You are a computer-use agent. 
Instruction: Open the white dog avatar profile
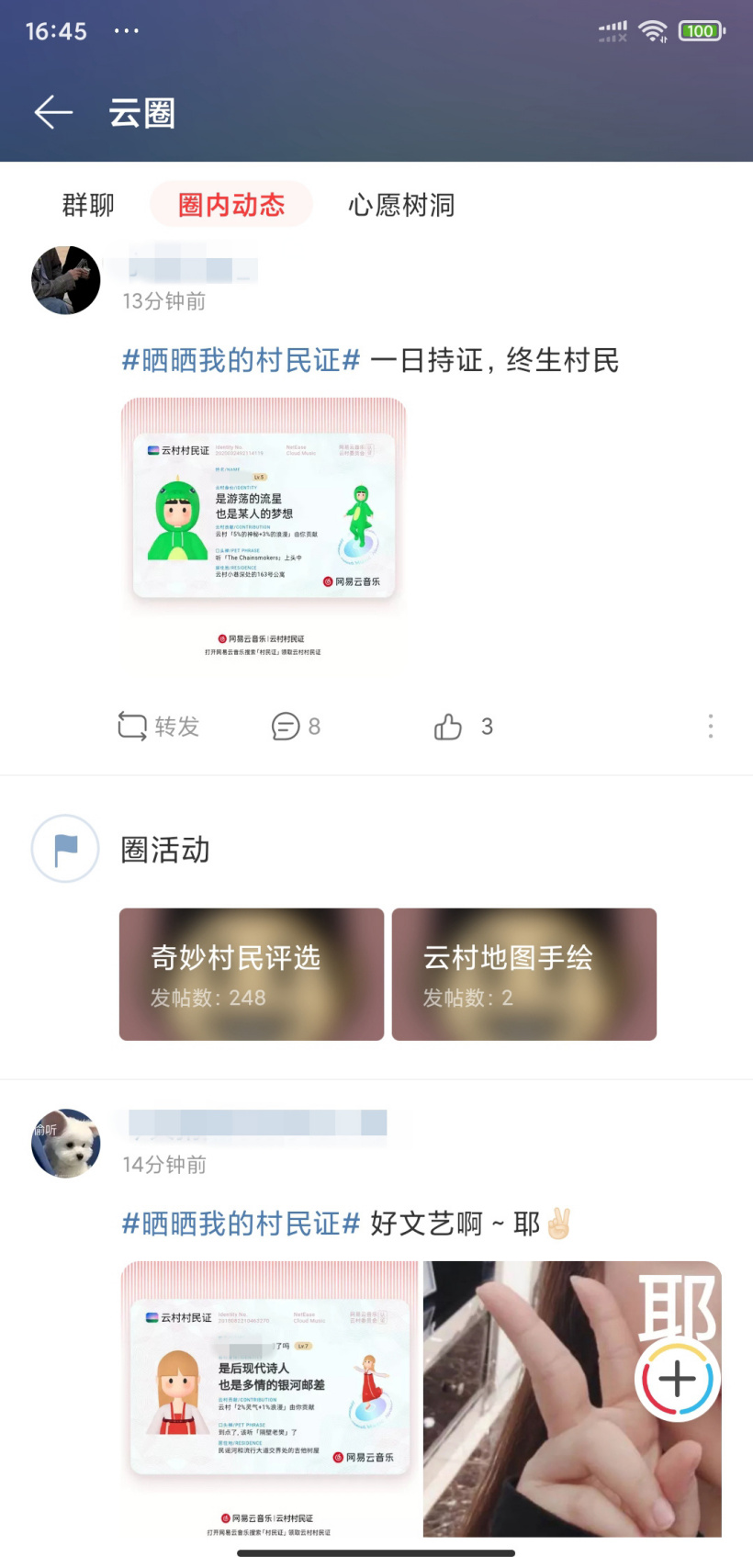66,1144
